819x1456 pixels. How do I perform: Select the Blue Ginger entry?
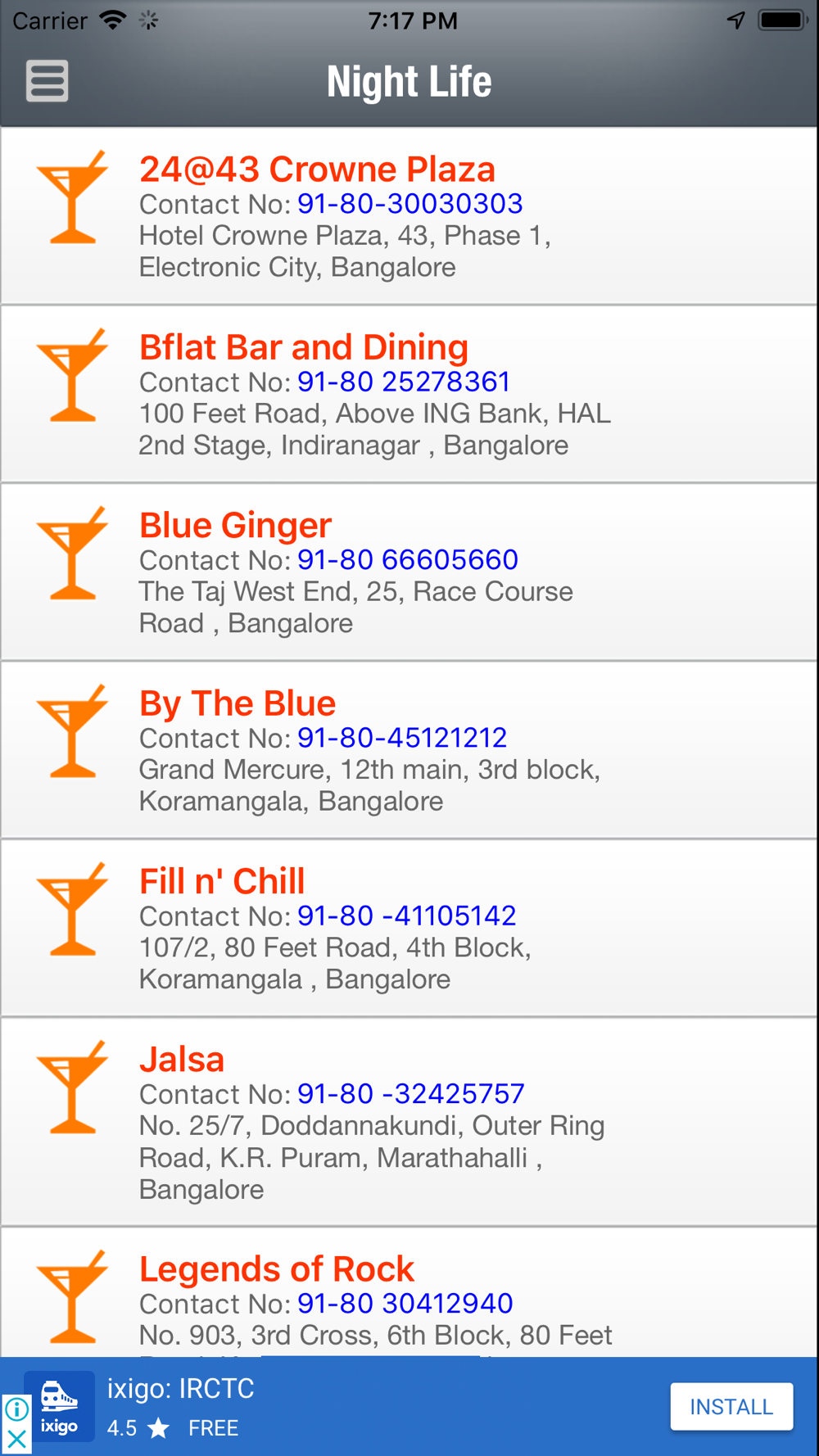409,572
